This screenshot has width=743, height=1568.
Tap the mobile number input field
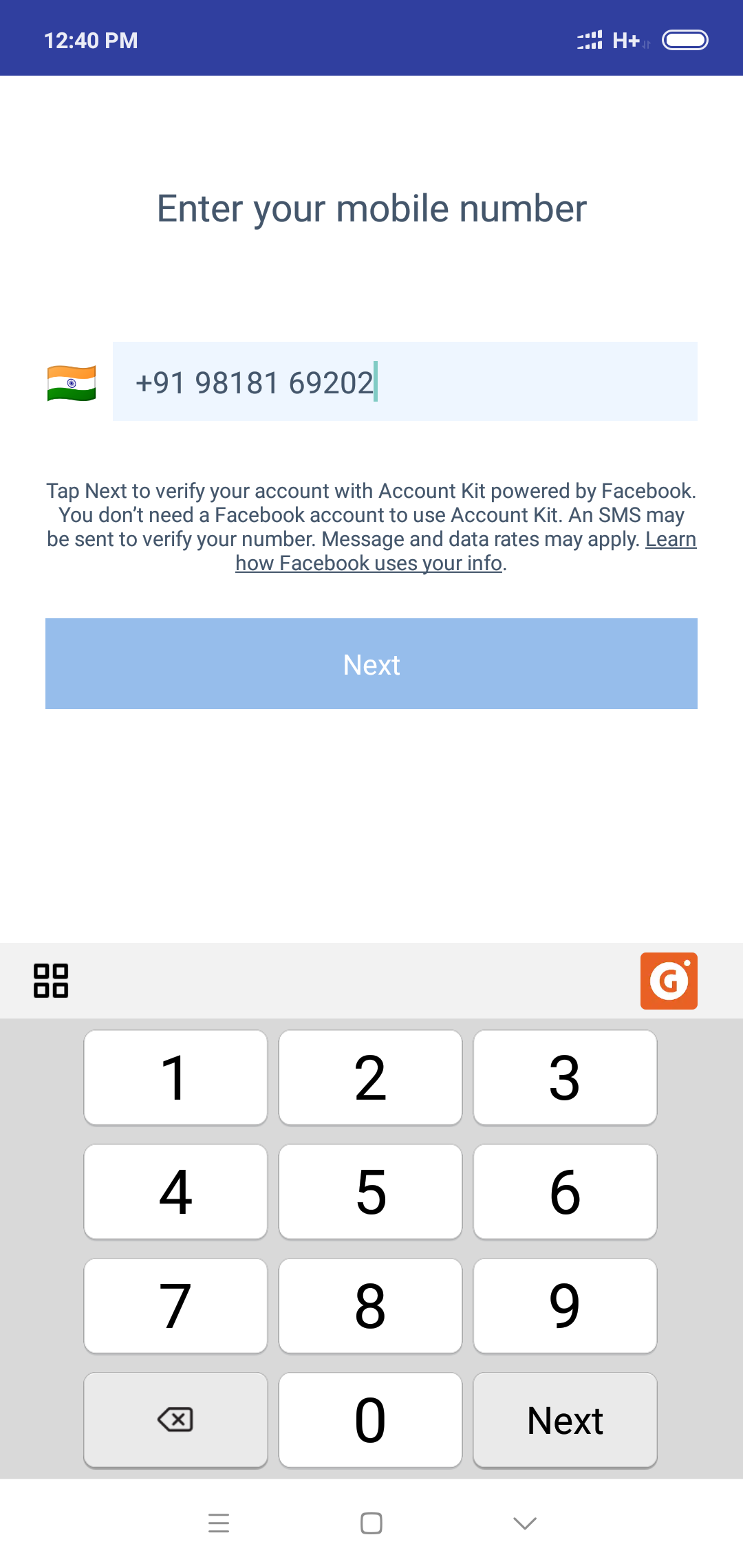[405, 382]
